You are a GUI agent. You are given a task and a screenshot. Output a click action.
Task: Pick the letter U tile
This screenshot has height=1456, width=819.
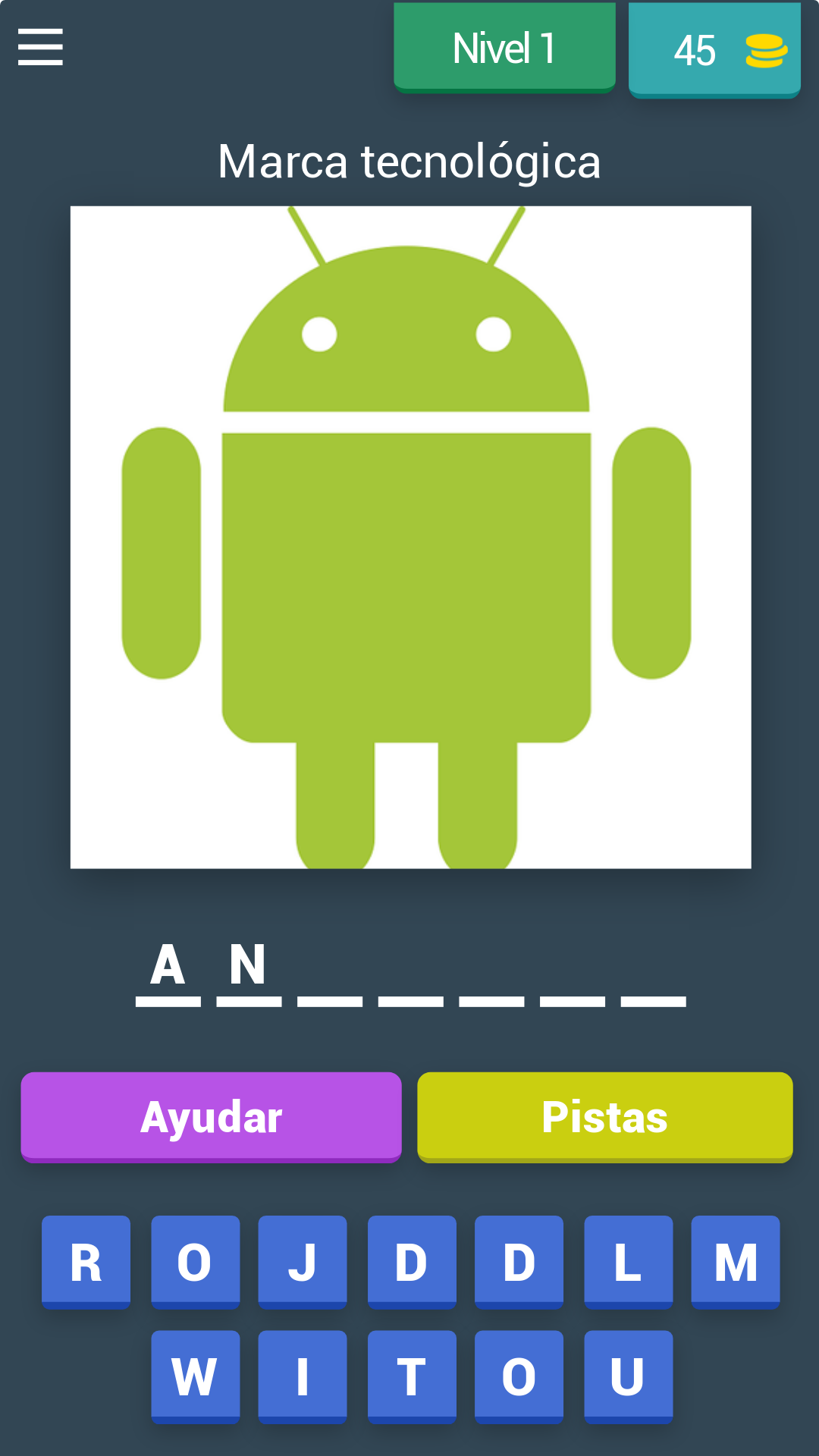click(x=629, y=1376)
